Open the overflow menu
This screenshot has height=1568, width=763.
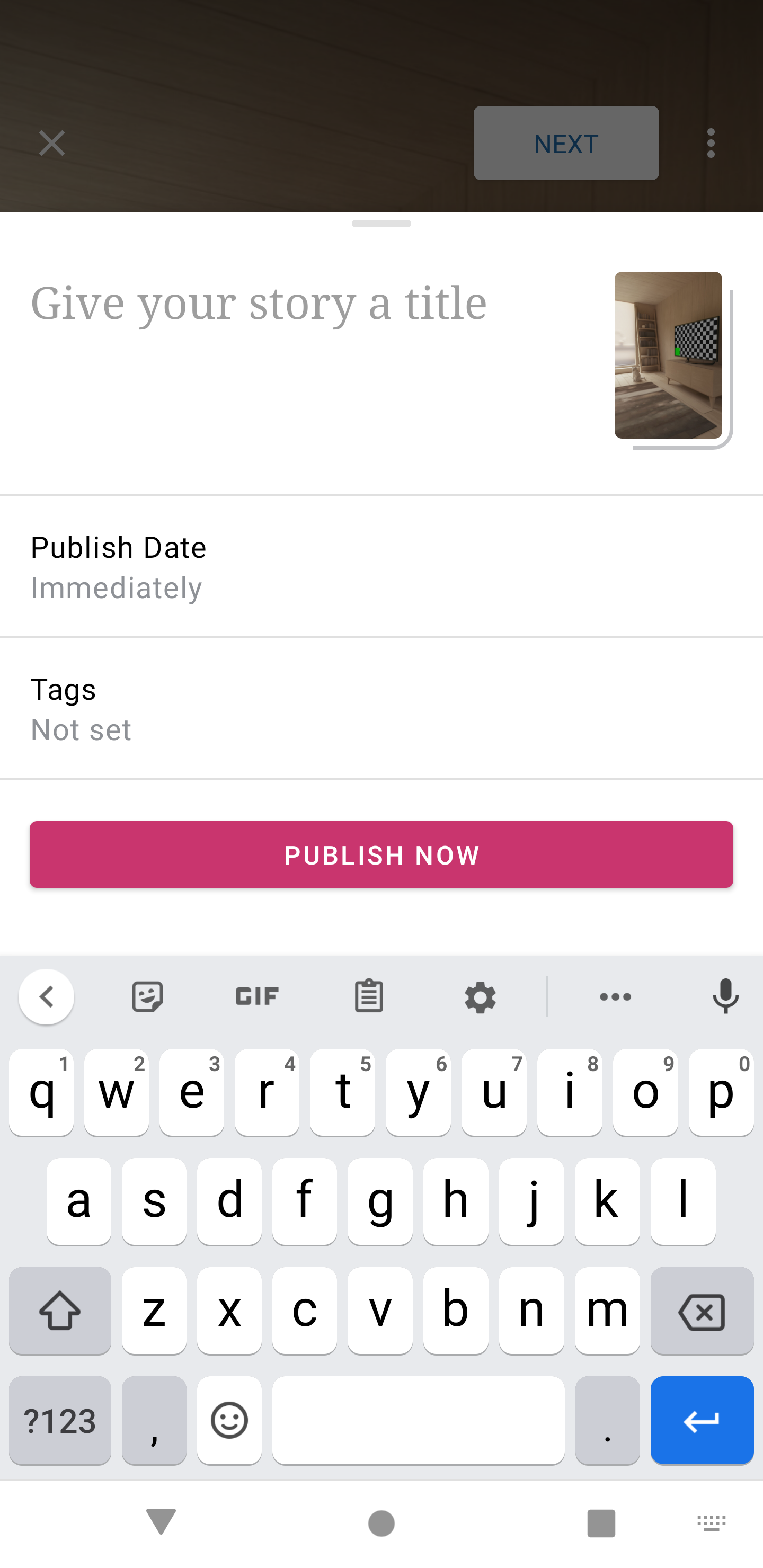point(711,144)
